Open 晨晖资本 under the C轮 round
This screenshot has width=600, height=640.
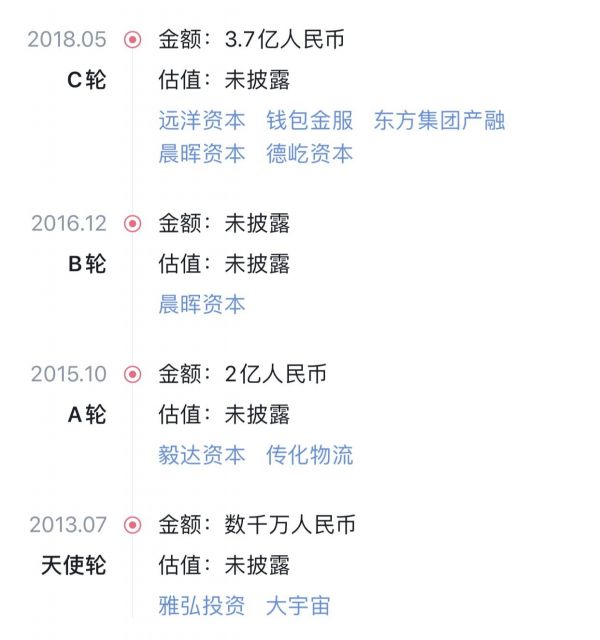tap(201, 154)
